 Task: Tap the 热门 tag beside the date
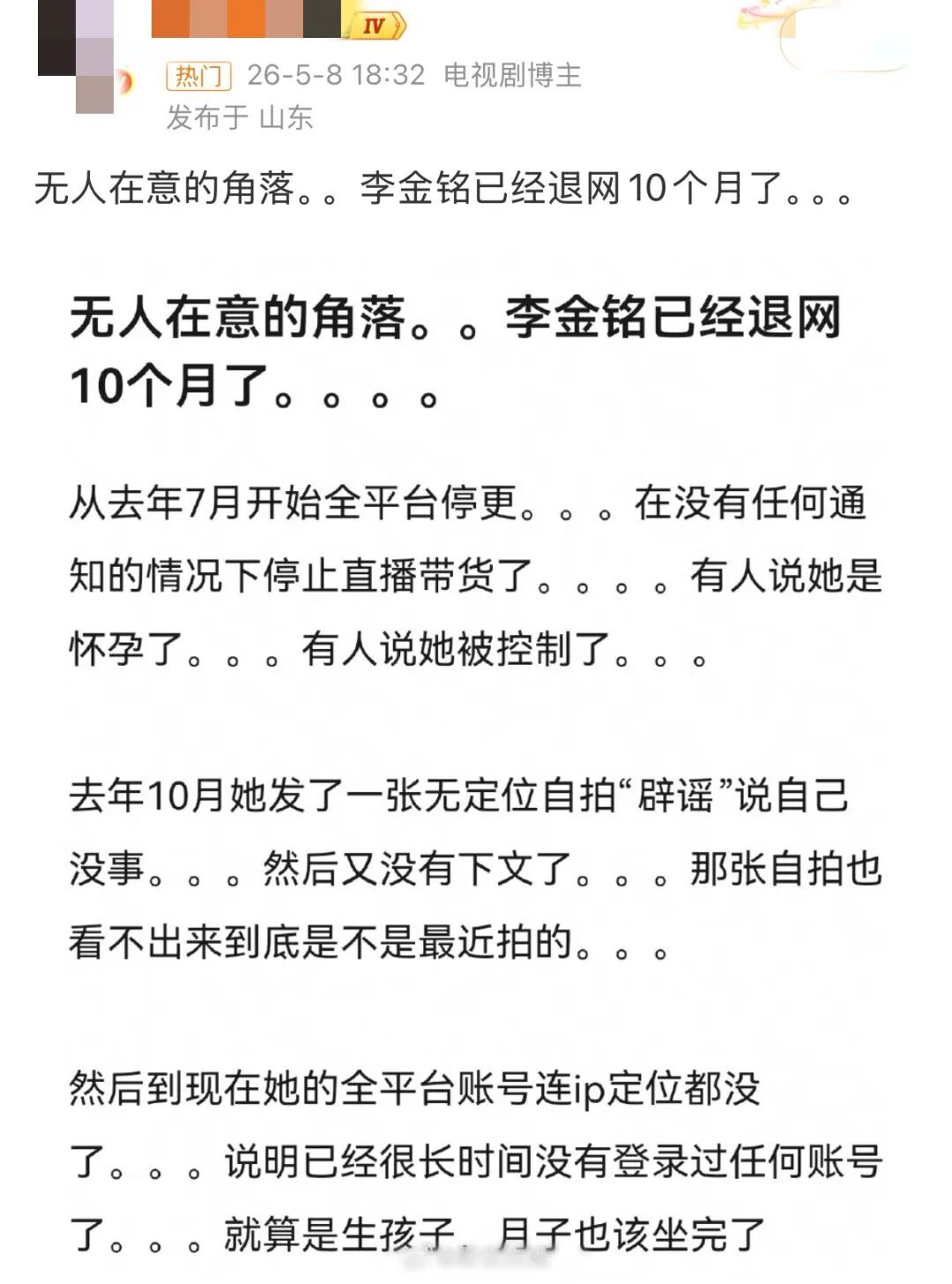click(x=198, y=77)
